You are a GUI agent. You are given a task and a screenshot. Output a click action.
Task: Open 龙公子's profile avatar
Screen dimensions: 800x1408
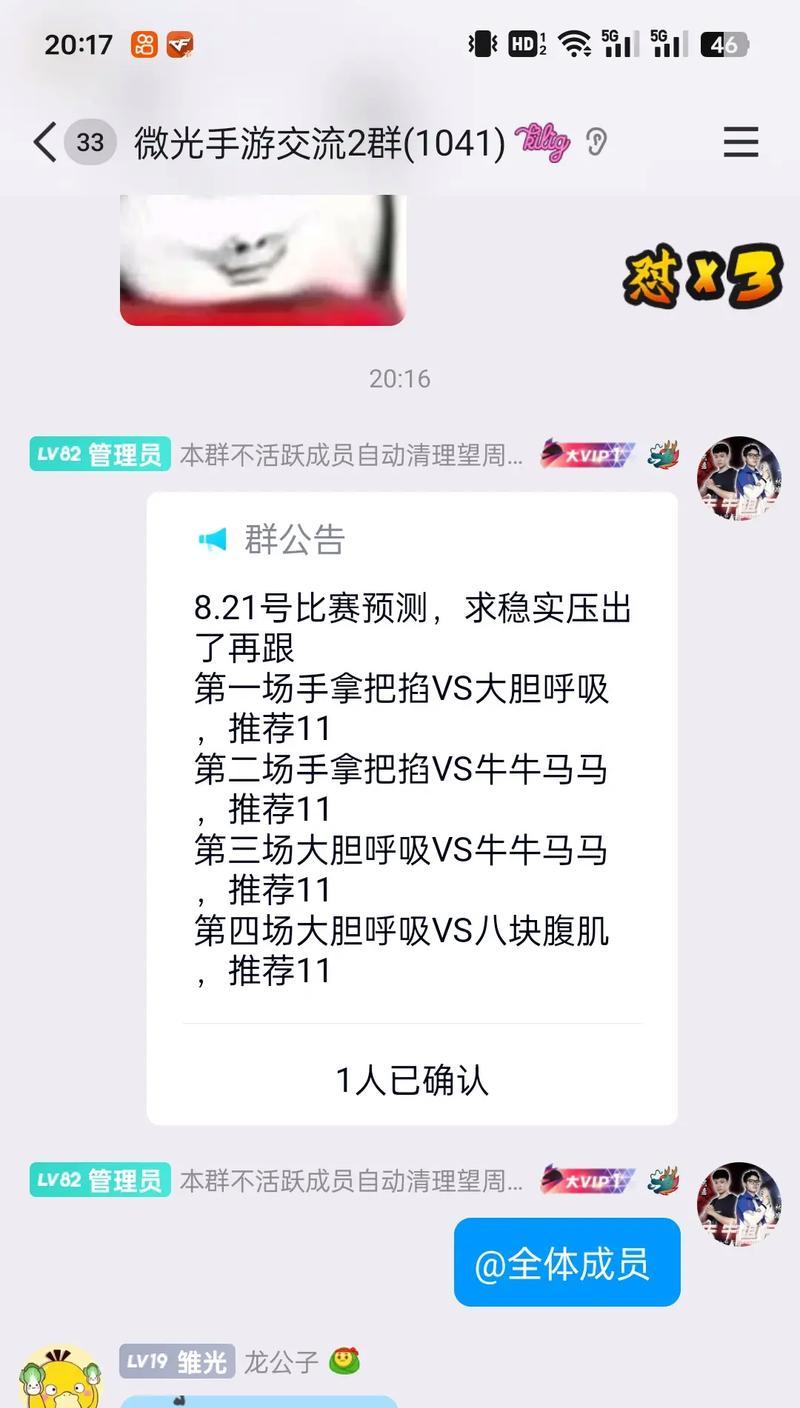click(x=60, y=1380)
